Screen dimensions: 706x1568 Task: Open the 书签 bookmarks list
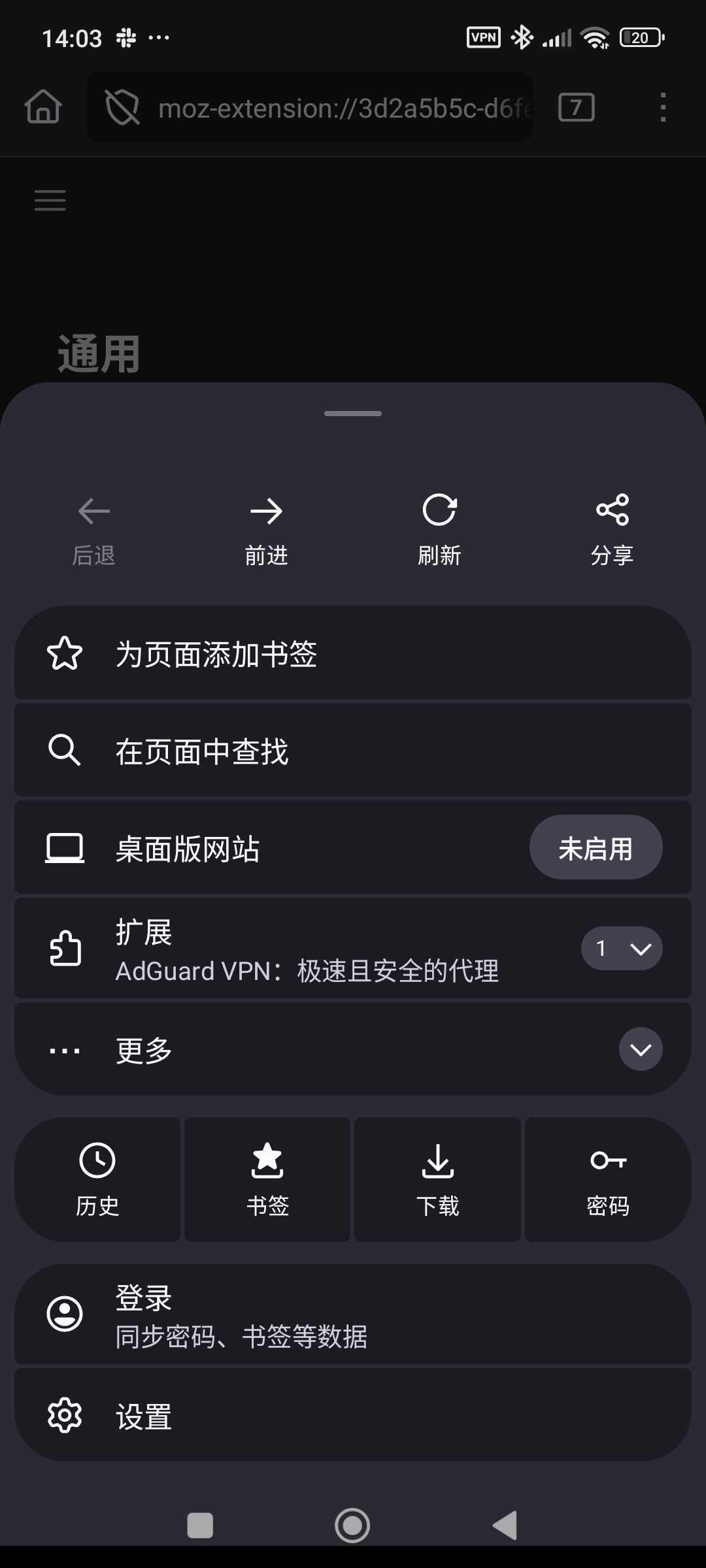267,1179
